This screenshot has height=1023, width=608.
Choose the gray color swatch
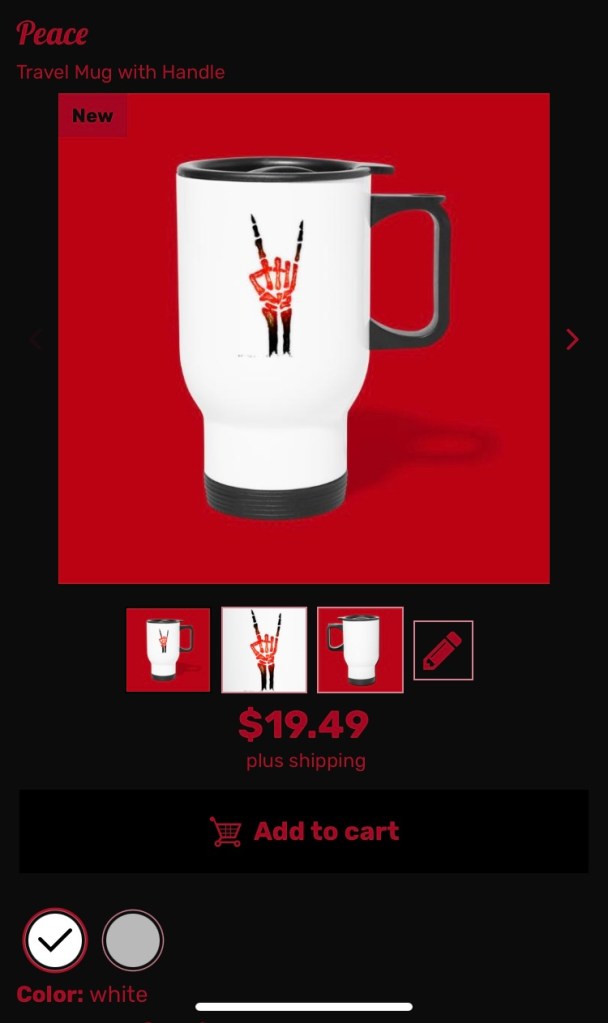click(133, 939)
